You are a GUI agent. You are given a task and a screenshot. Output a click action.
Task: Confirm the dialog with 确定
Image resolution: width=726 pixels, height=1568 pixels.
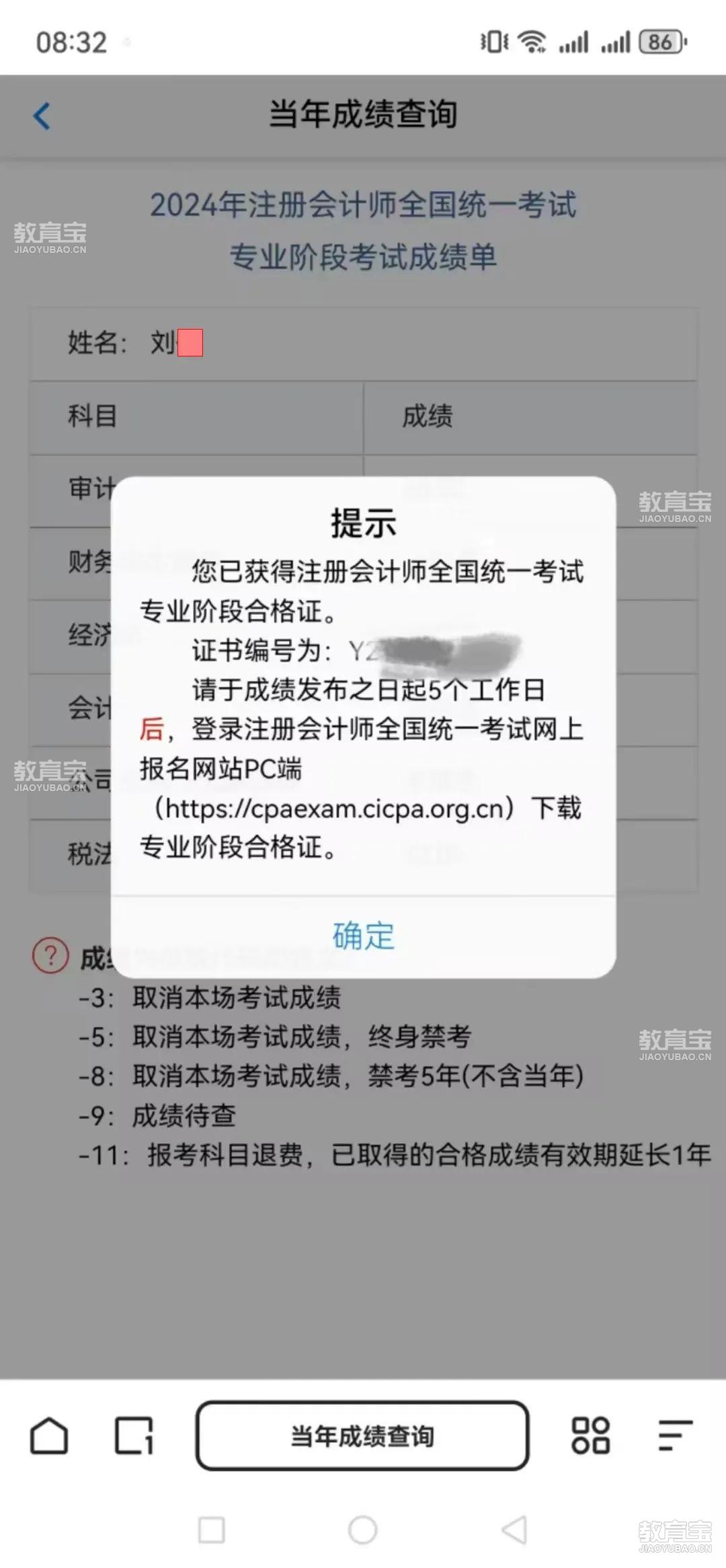(363, 936)
